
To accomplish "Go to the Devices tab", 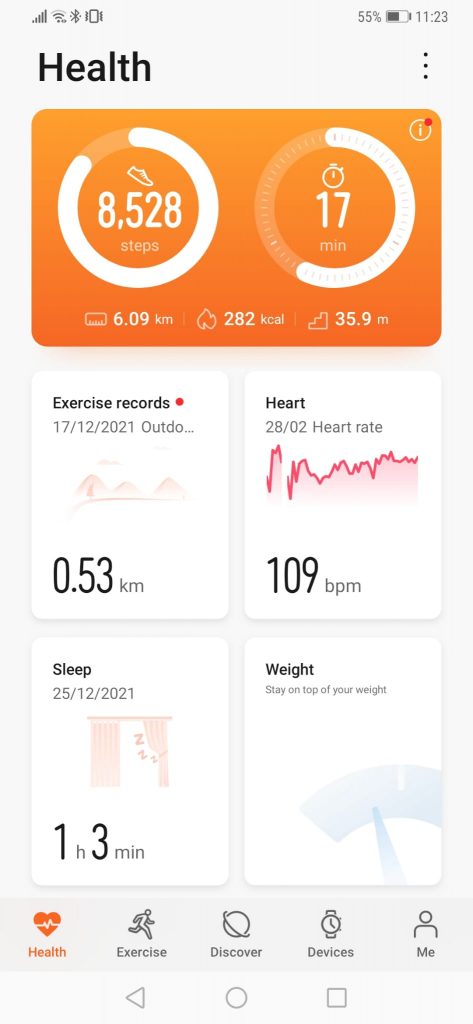I will (x=331, y=935).
